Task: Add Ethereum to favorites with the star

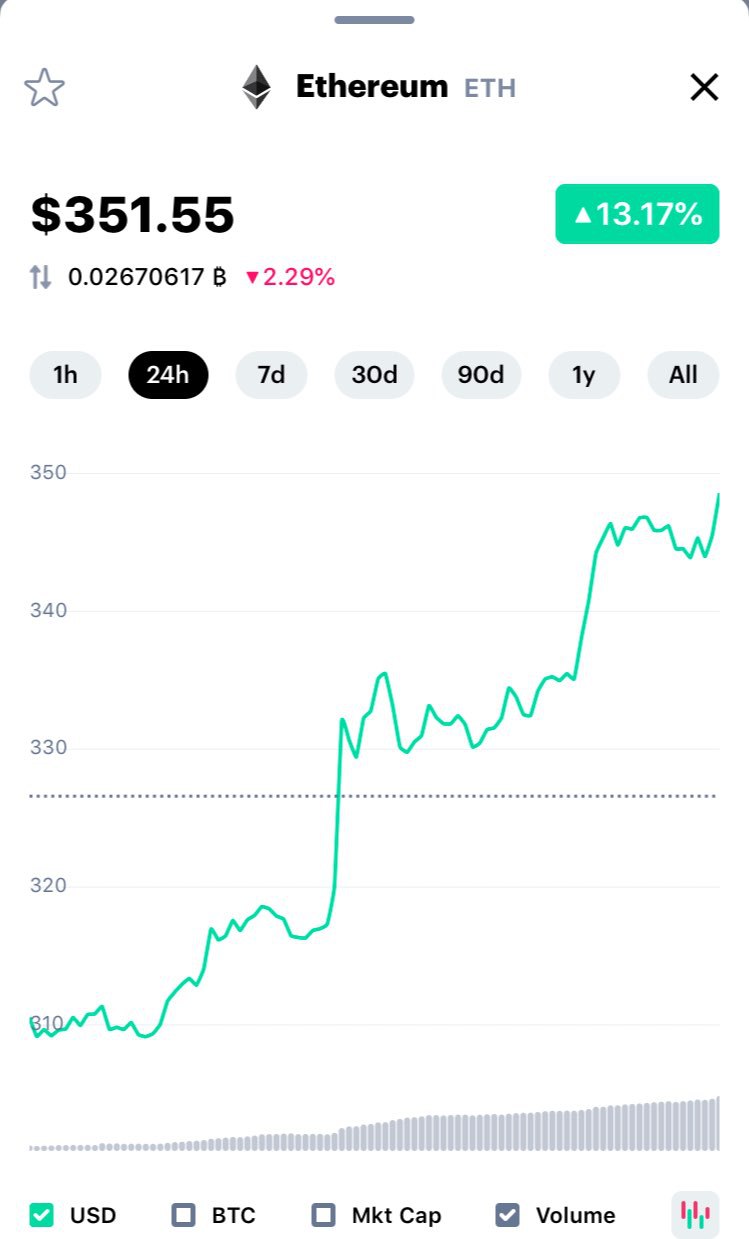Action: click(44, 88)
